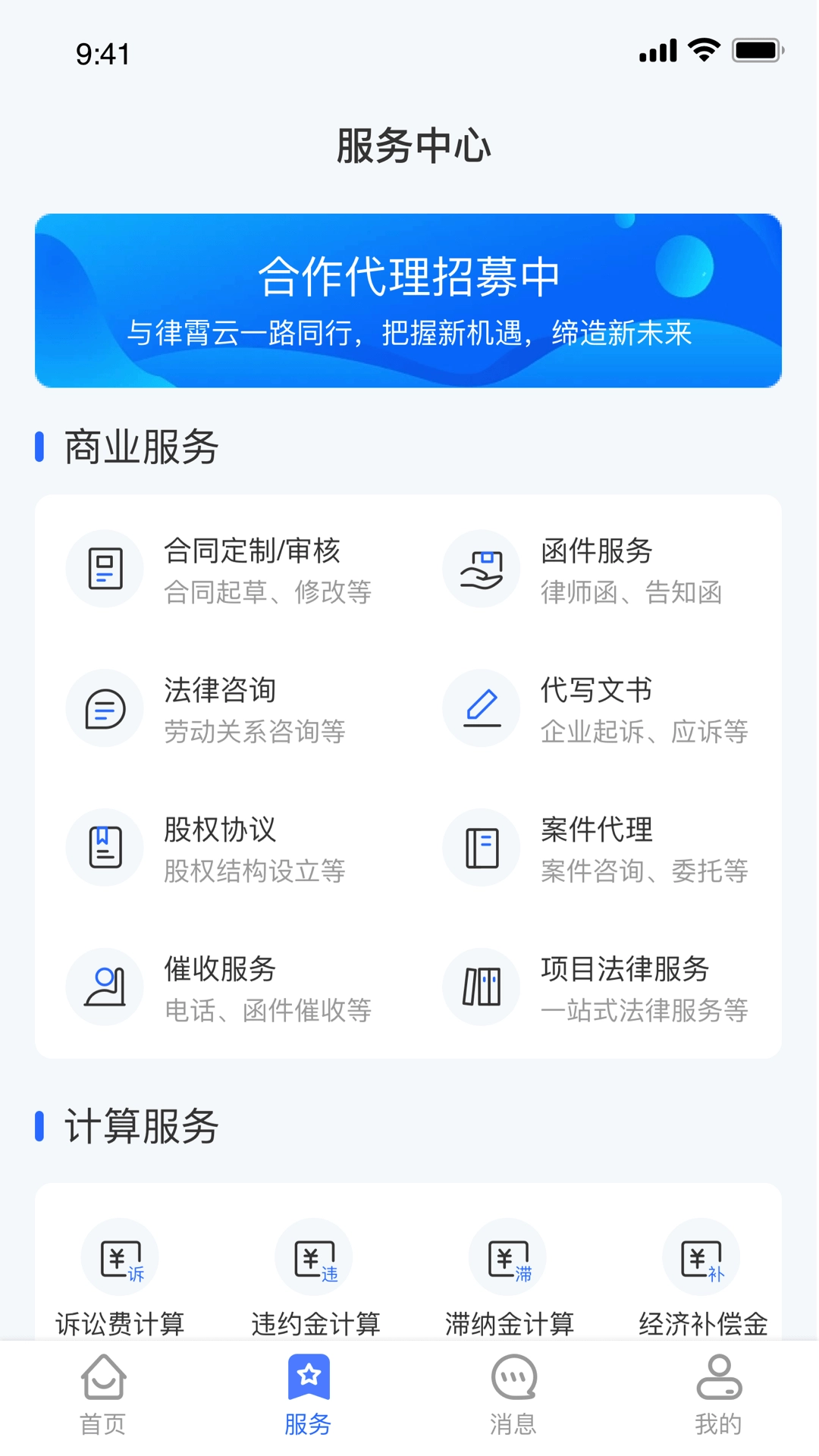Select the 函件服务 (letter service) icon
Screen dimensions: 819x1456
pos(481,569)
